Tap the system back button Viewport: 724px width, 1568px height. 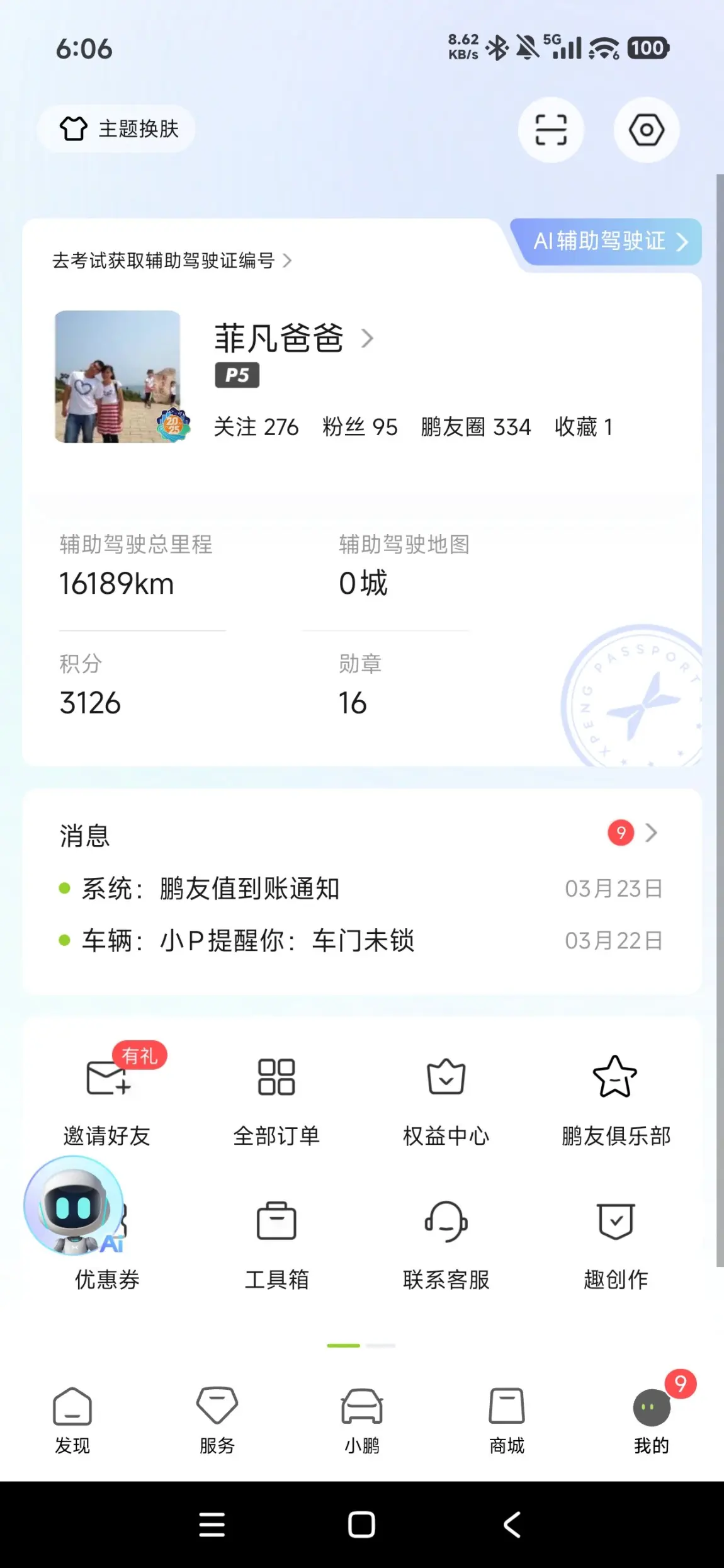click(x=512, y=1525)
